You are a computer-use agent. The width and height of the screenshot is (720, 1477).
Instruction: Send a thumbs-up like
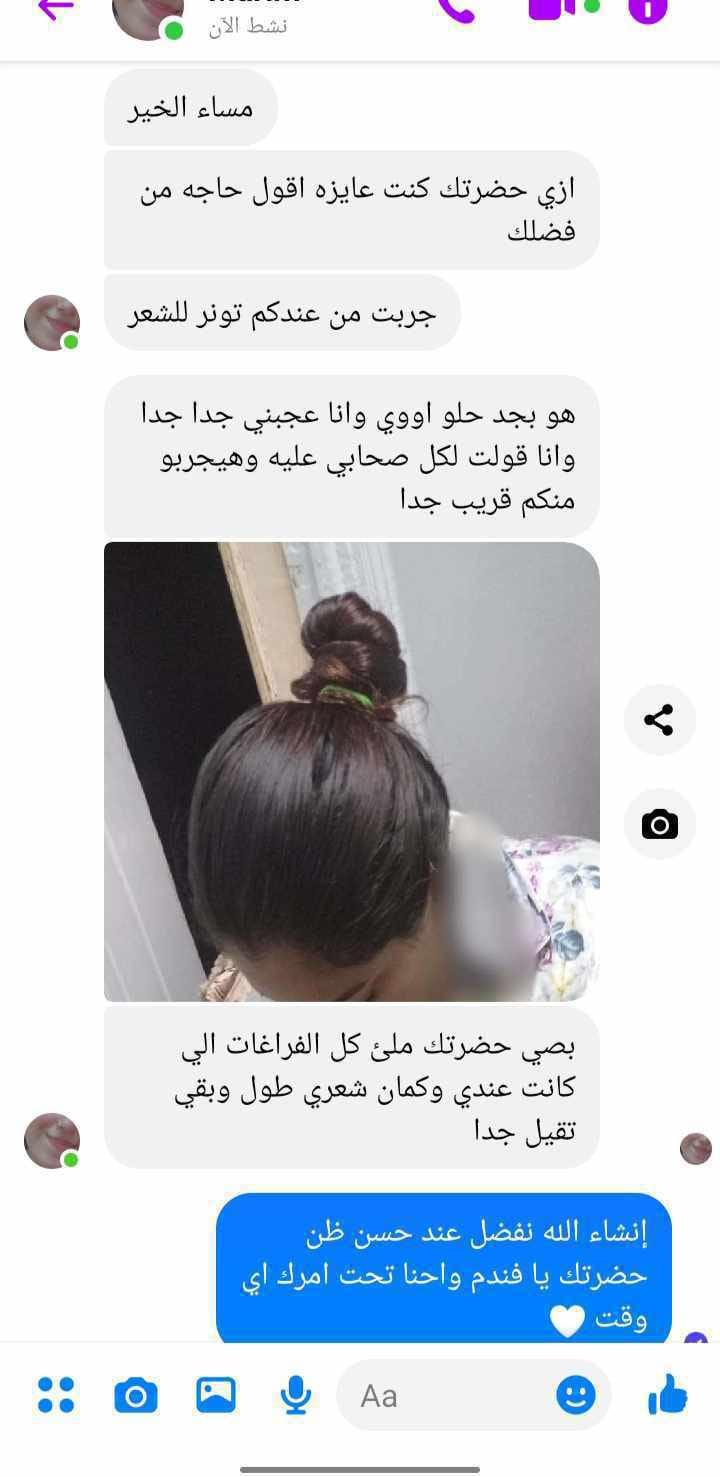[667, 1394]
